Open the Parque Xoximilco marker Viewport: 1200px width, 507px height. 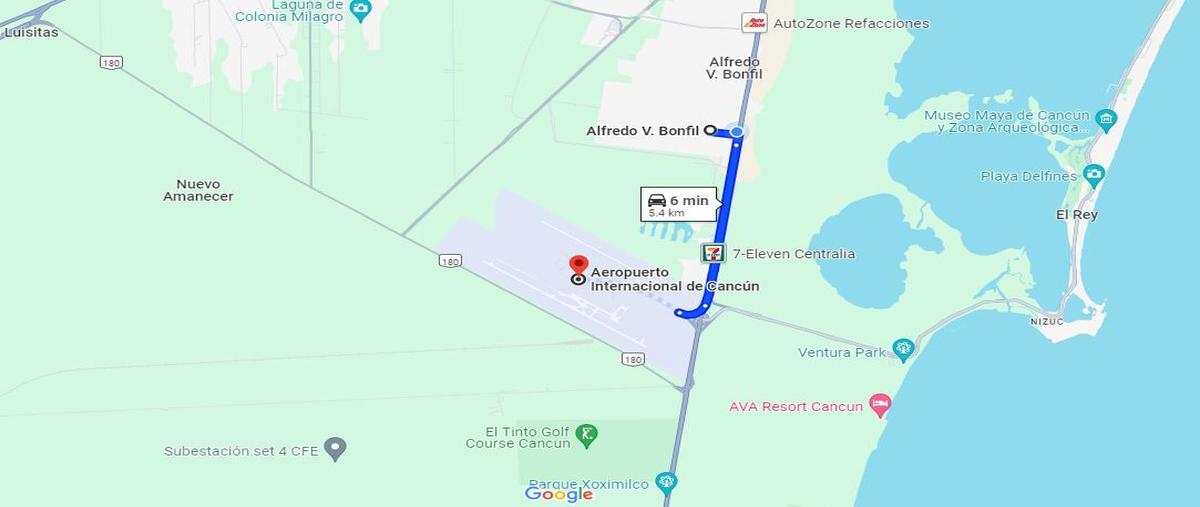pyautogui.click(x=666, y=483)
